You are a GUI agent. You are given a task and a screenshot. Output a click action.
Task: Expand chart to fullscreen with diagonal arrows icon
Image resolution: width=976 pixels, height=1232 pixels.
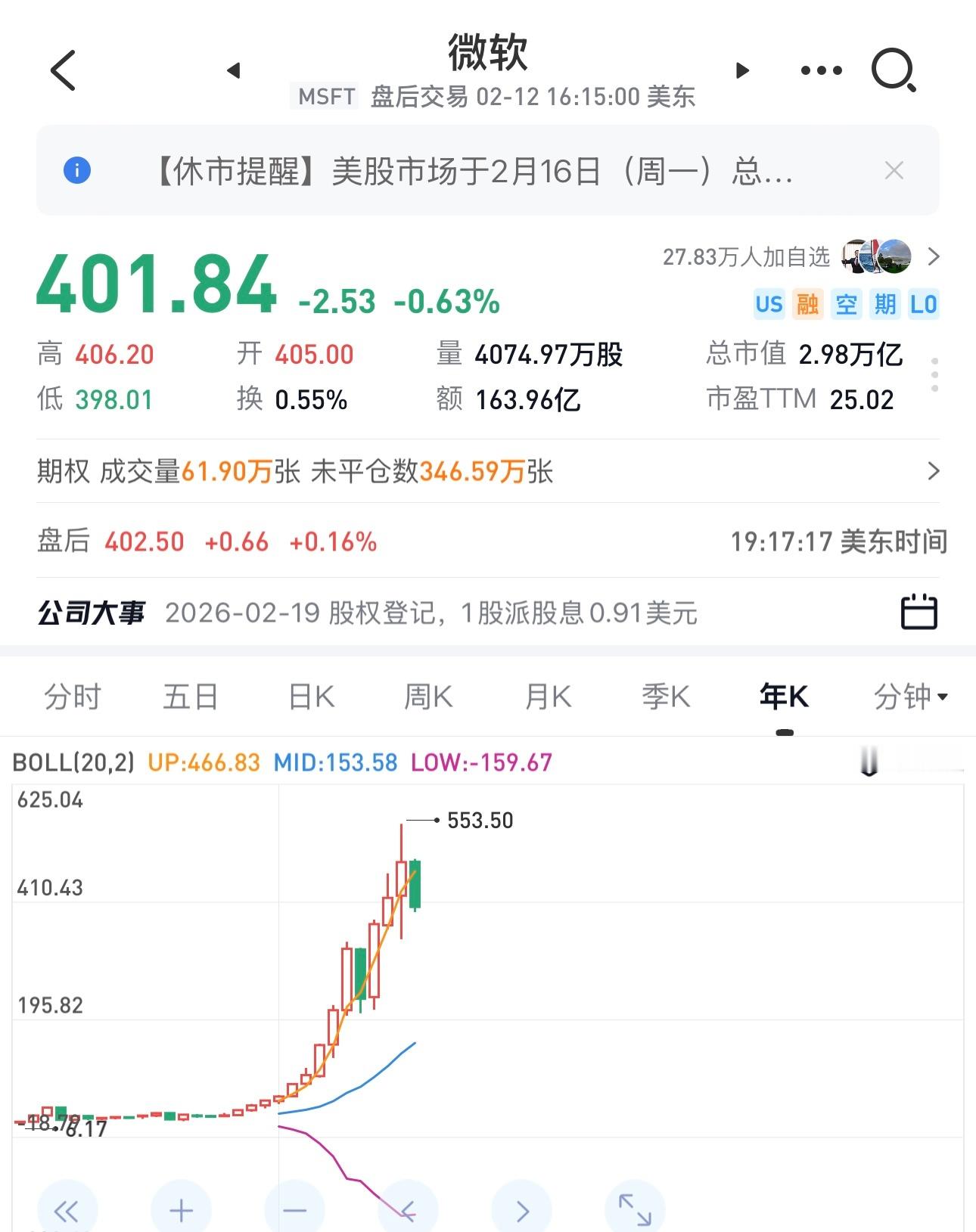(x=634, y=1209)
